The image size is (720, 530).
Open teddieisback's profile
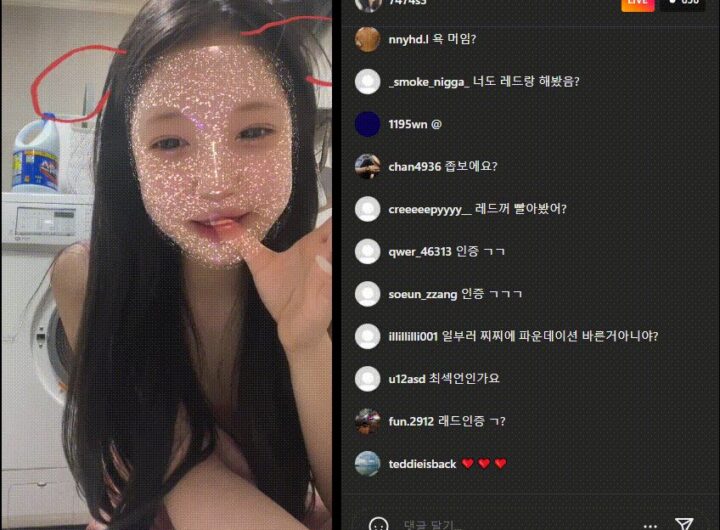pos(368,463)
